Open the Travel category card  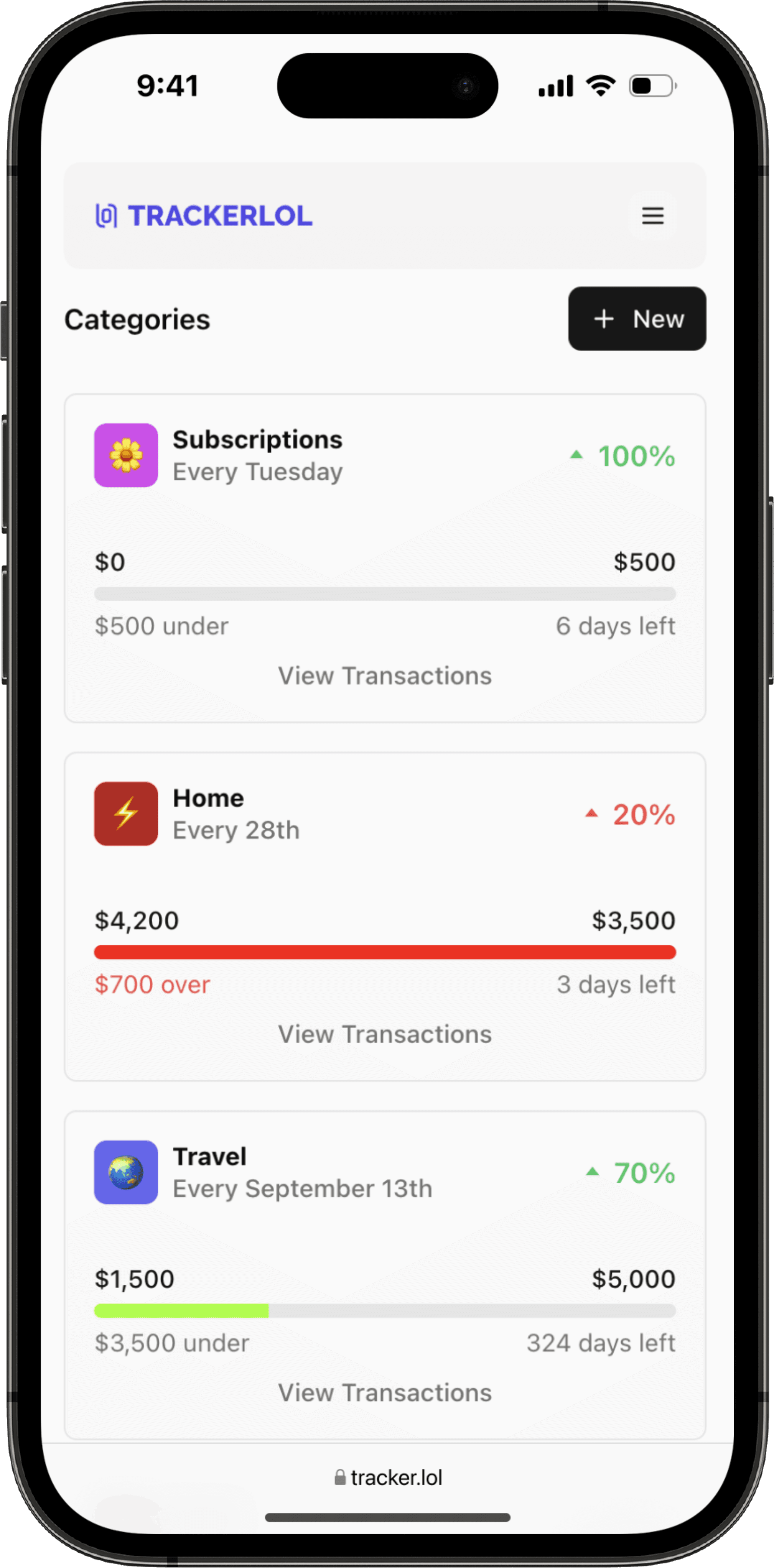point(385,1275)
